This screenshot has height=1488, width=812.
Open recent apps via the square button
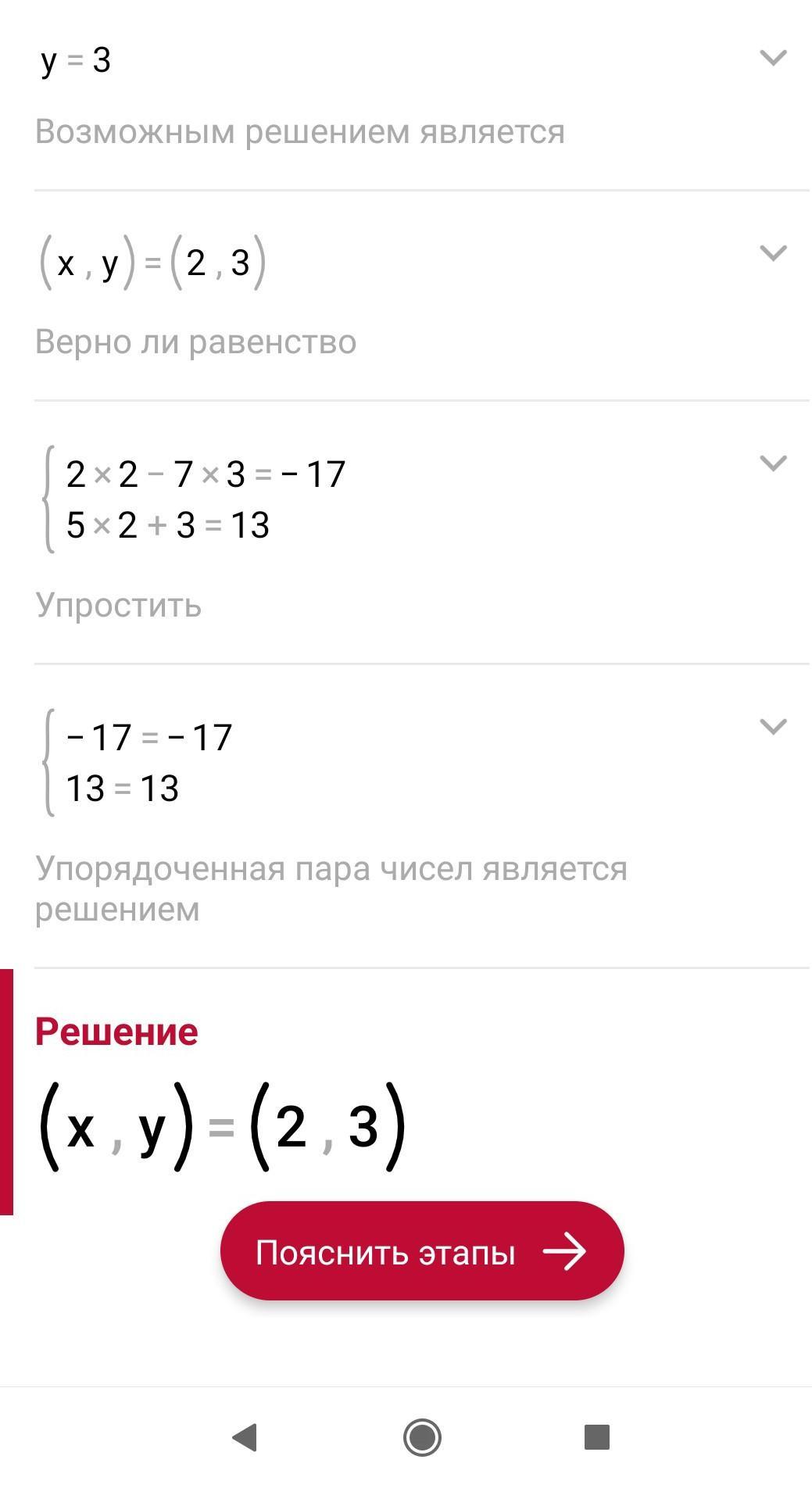pos(597,1437)
